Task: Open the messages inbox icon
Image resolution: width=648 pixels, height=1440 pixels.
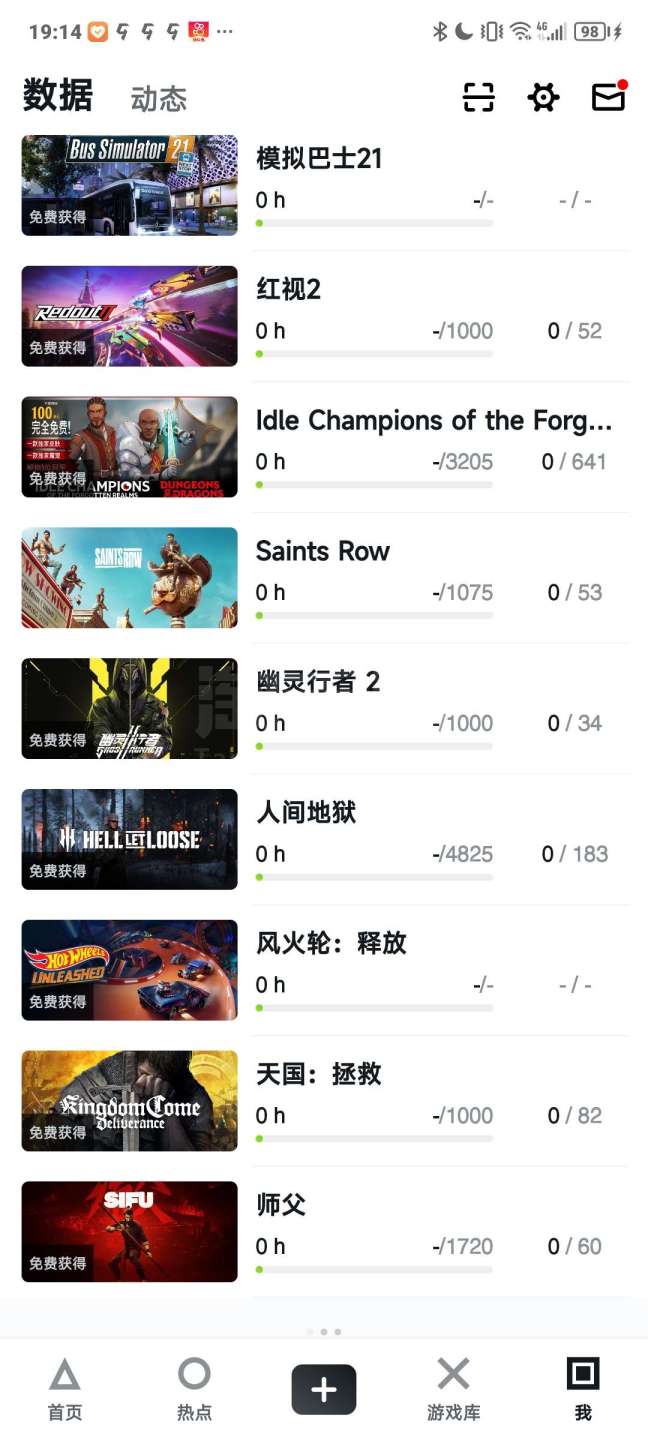Action: 608,97
